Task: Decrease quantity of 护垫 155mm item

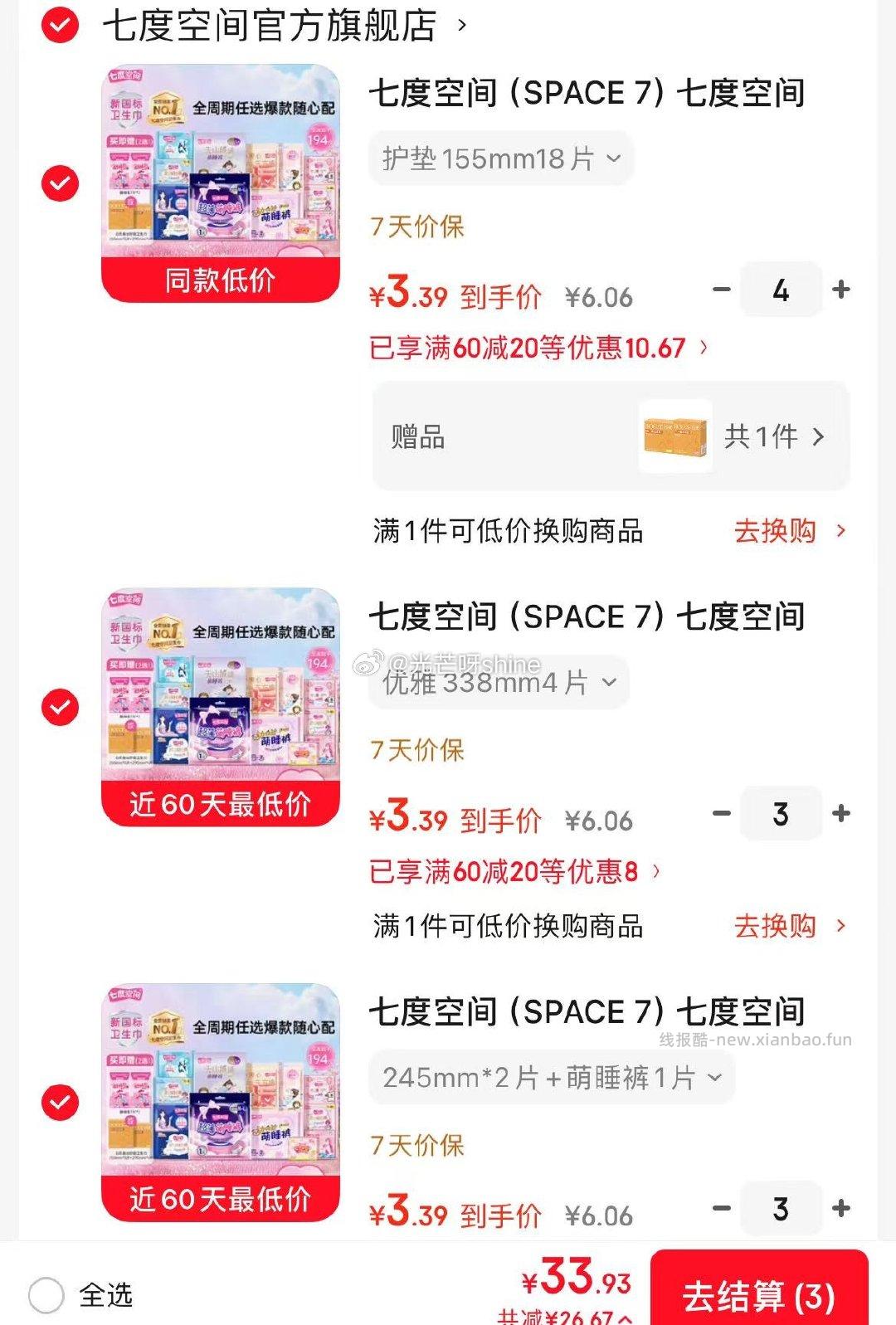Action: pyautogui.click(x=721, y=290)
